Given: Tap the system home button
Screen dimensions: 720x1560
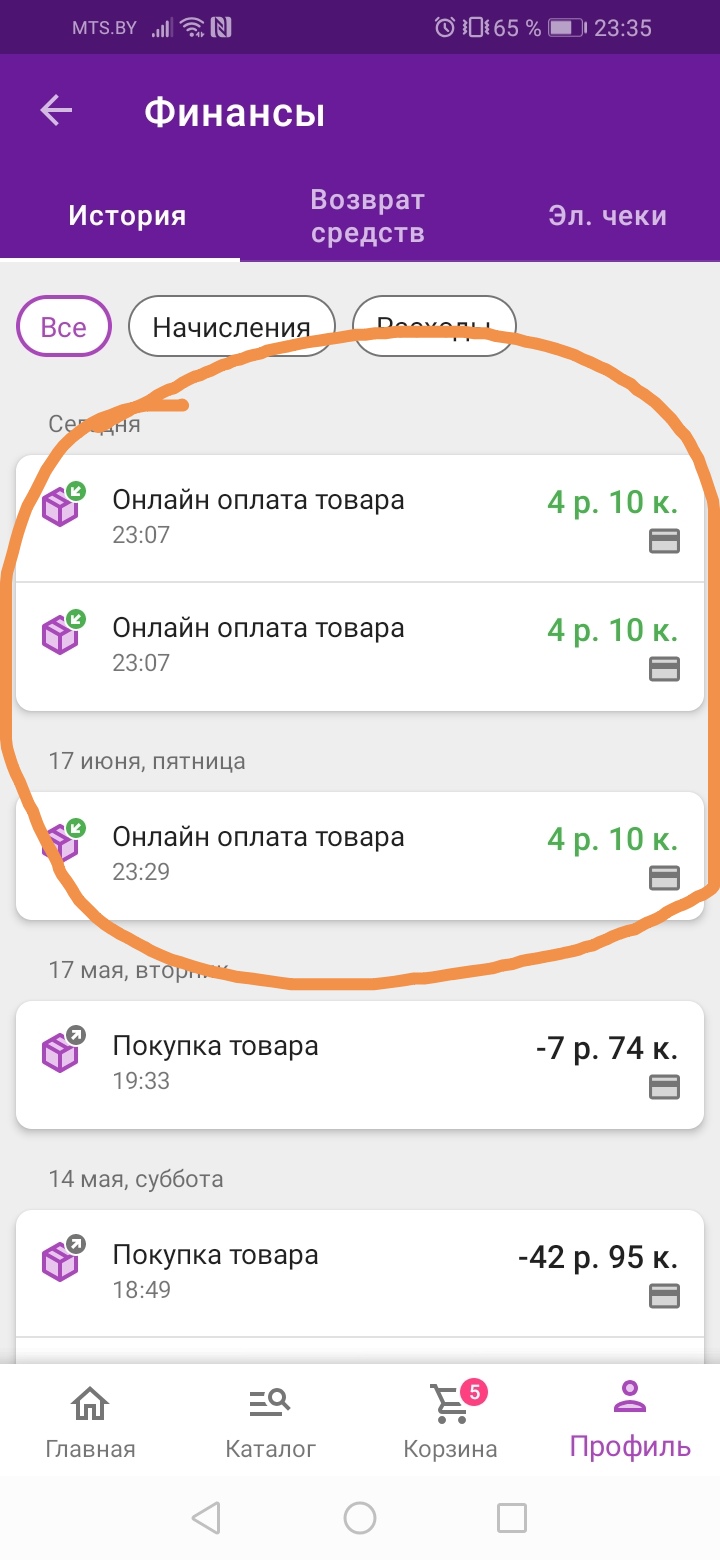Looking at the screenshot, I should point(360,1518).
